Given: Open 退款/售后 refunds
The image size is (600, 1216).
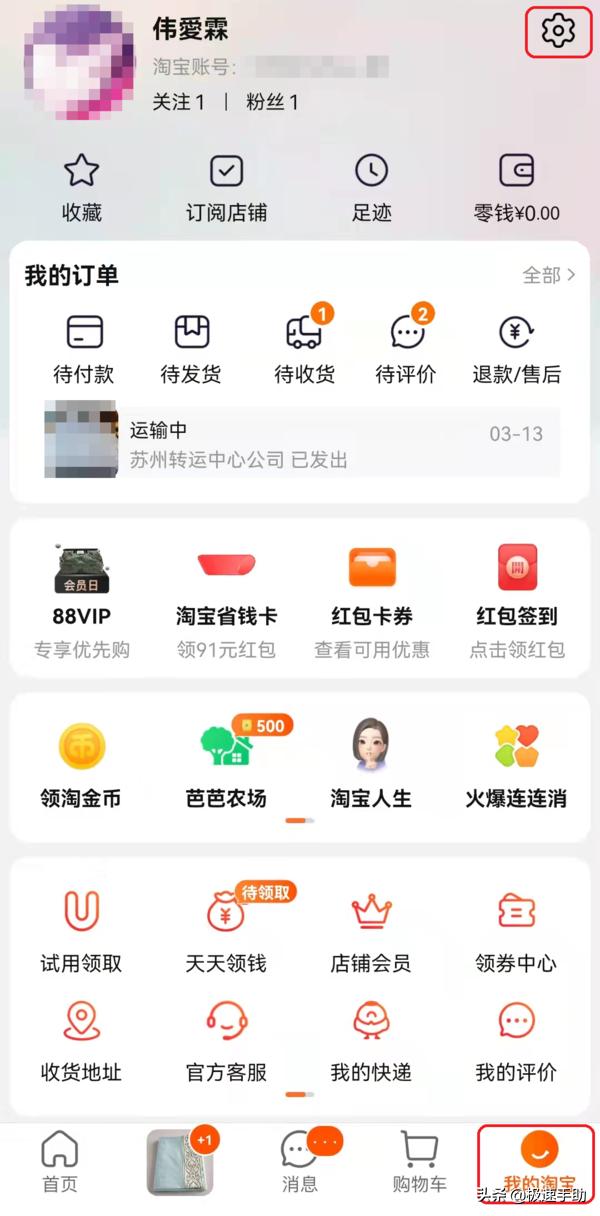Looking at the screenshot, I should pos(516,348).
